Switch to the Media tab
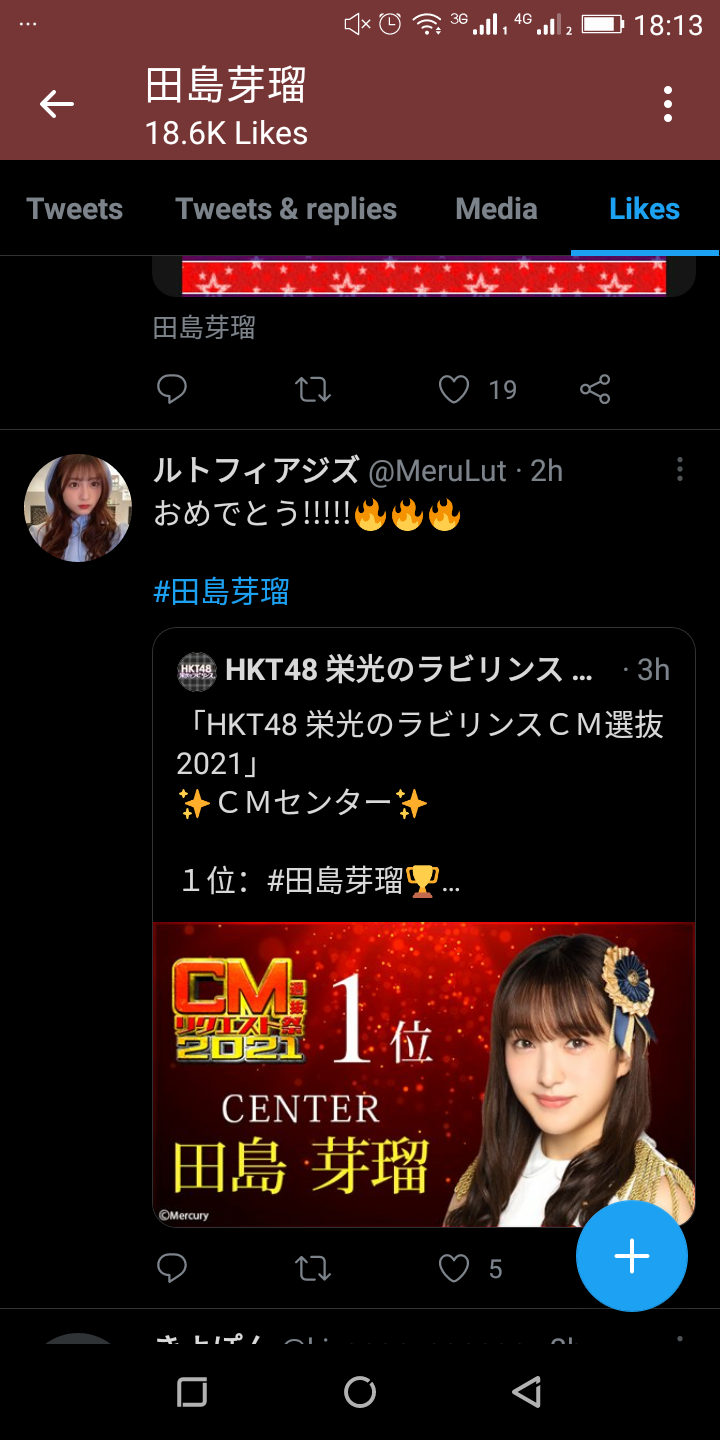Viewport: 720px width, 1440px height. click(496, 209)
